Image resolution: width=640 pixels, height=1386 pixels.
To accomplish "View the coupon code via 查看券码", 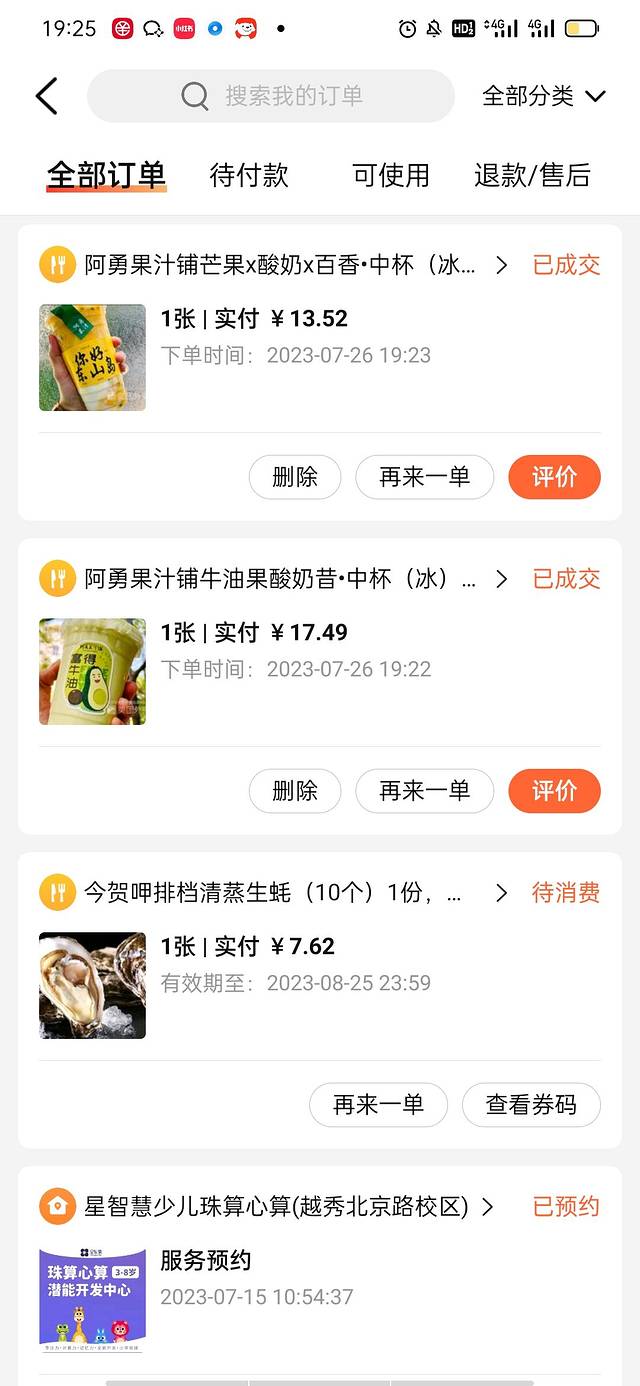I will click(x=531, y=1105).
